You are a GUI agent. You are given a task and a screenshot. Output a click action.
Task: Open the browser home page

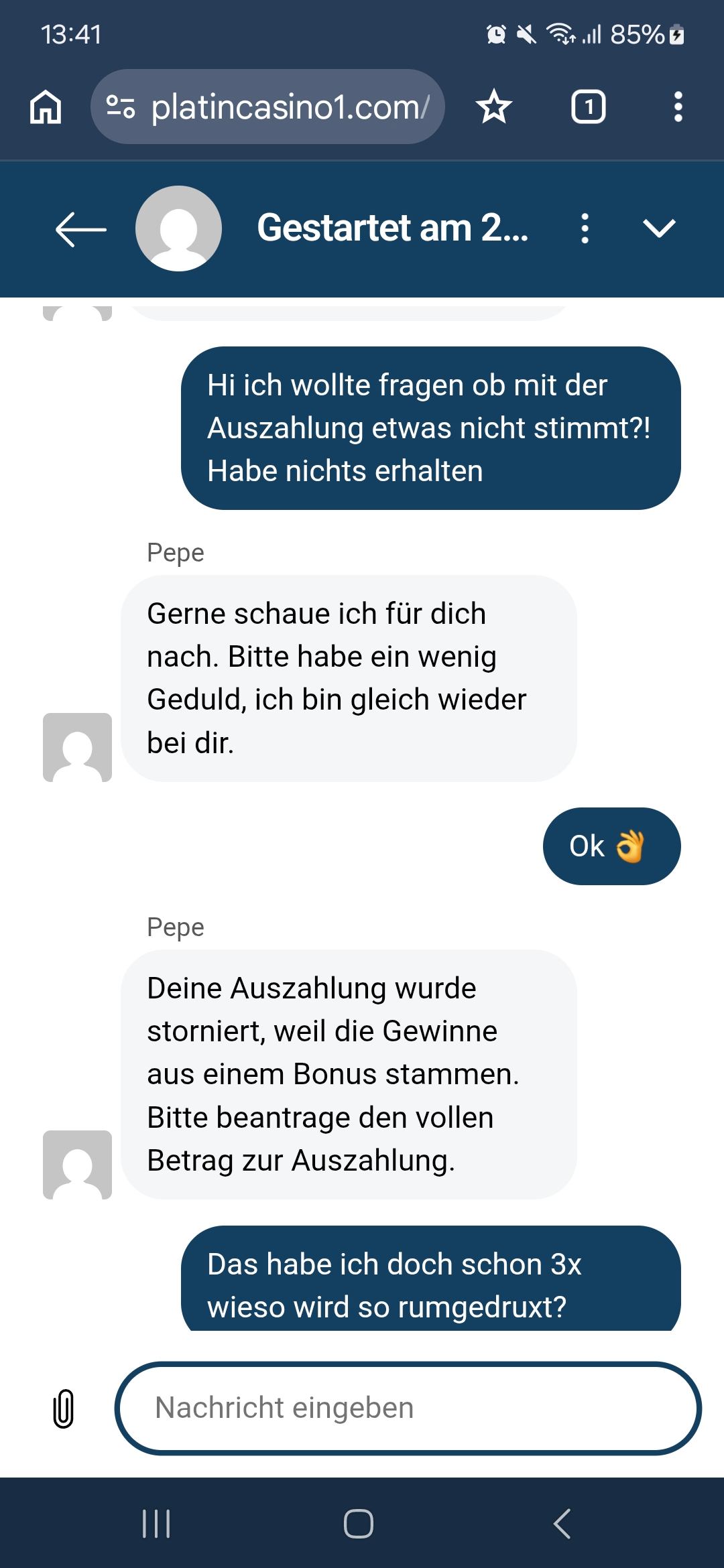46,107
